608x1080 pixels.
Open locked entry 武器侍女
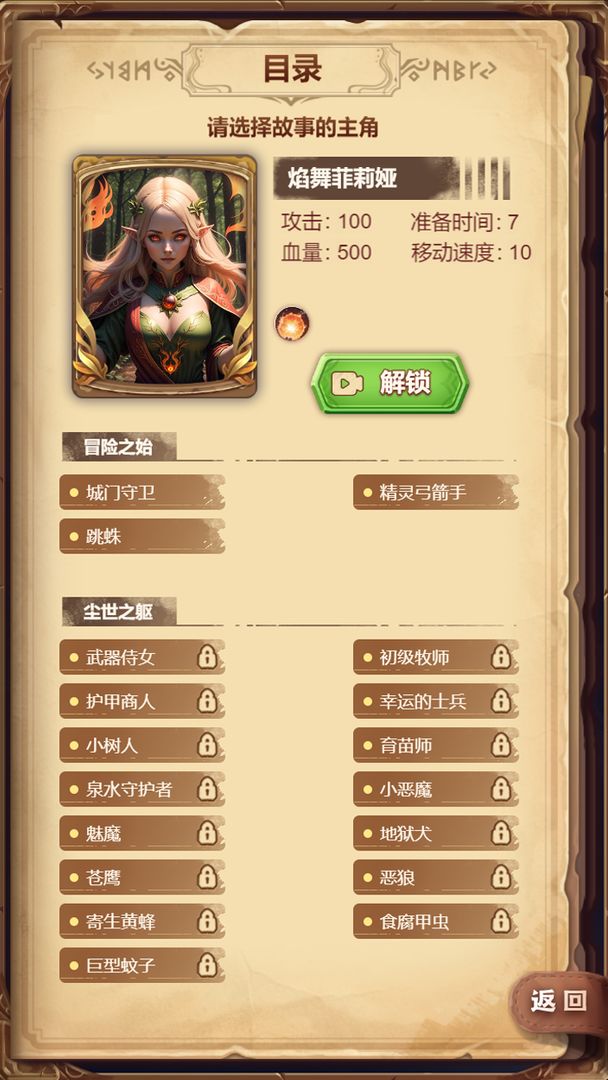[141, 657]
